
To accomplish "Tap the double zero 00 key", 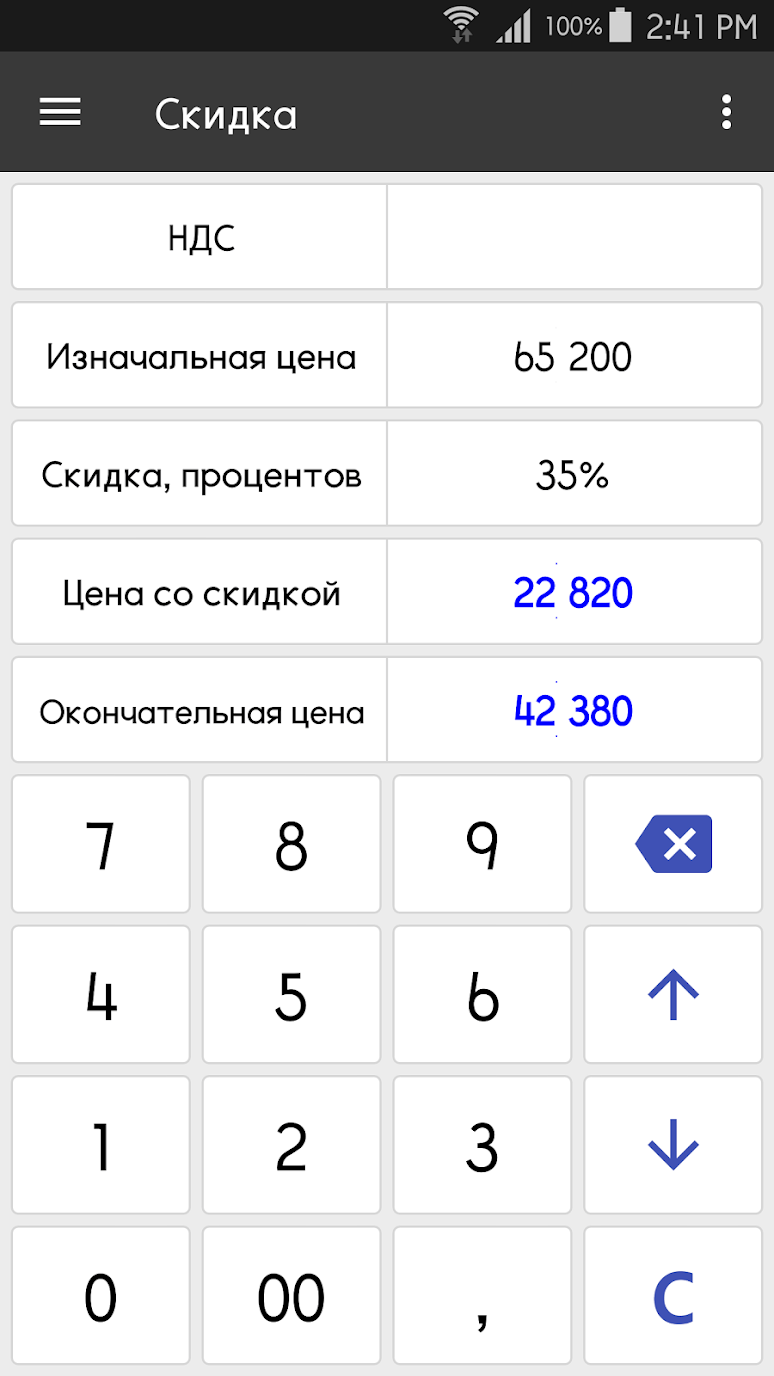I will (x=291, y=1297).
